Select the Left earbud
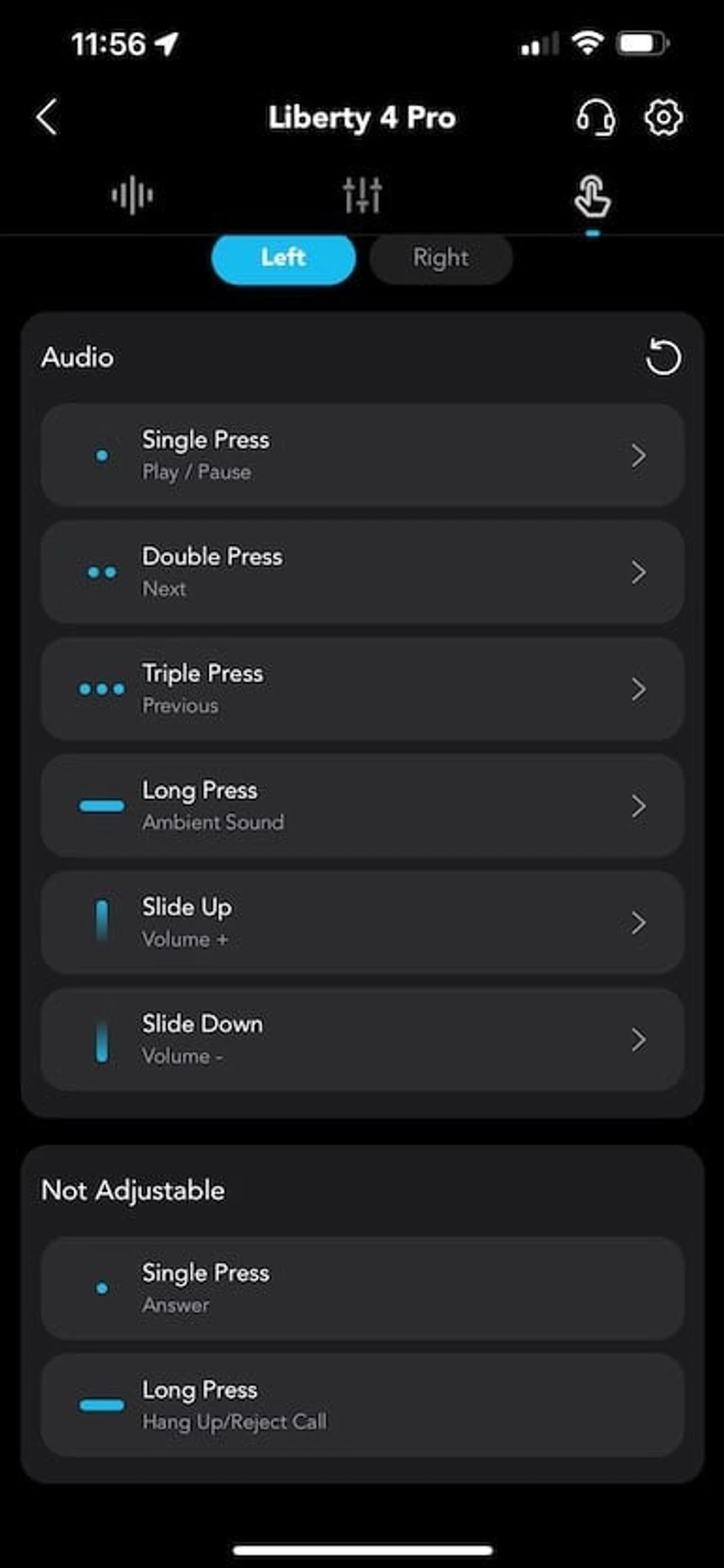Image resolution: width=724 pixels, height=1568 pixels. click(x=283, y=258)
